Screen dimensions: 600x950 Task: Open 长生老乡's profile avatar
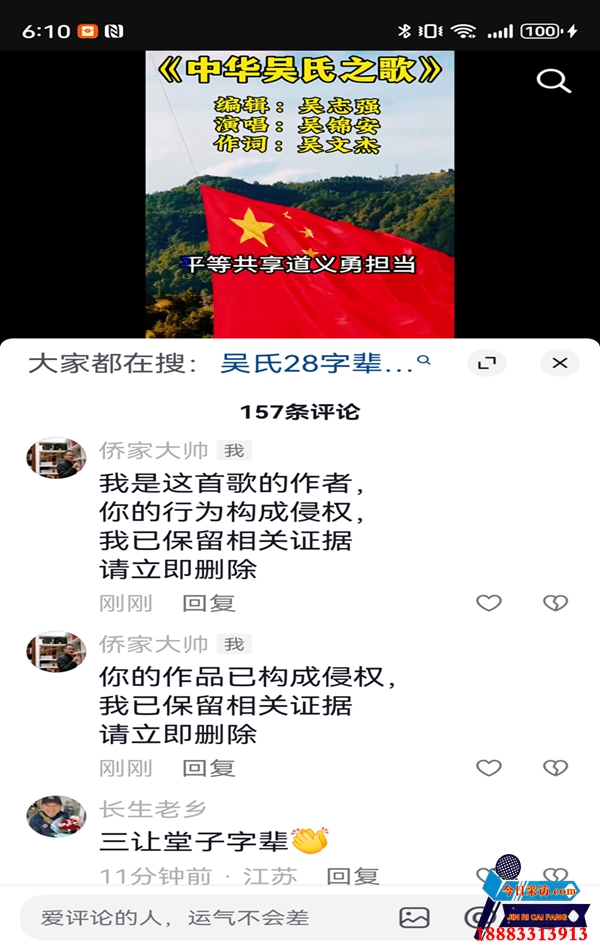pyautogui.click(x=56, y=816)
